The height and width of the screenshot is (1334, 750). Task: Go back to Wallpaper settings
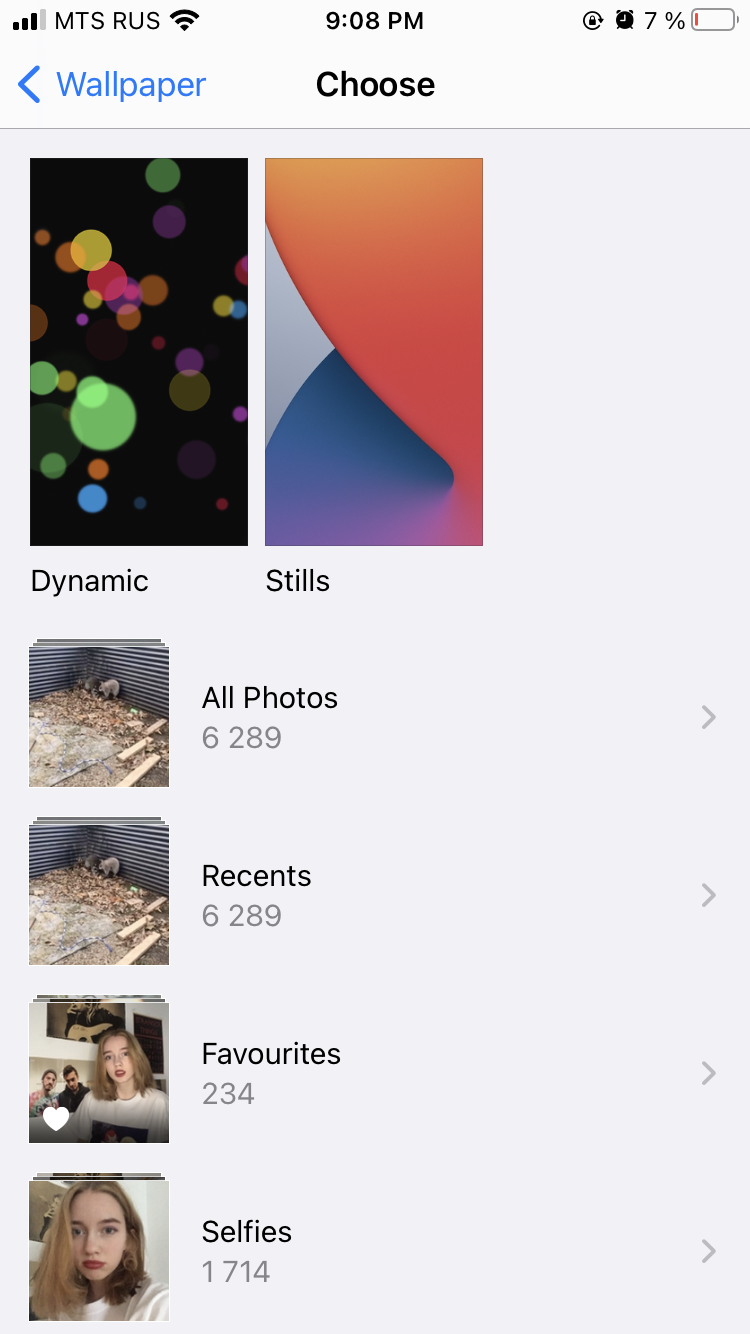coord(112,85)
